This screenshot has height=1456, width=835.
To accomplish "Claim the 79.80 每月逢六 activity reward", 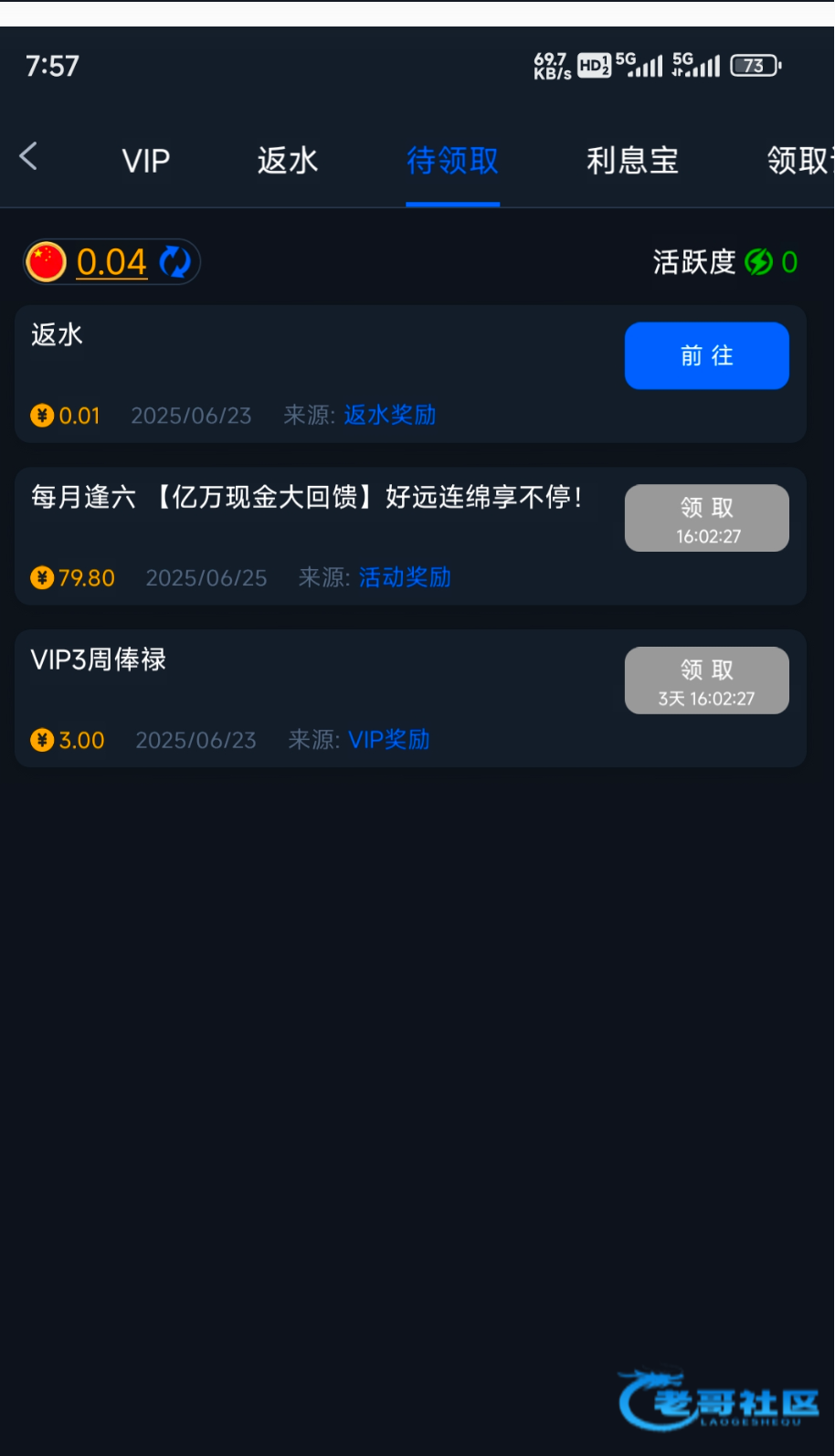I will pyautogui.click(x=707, y=518).
